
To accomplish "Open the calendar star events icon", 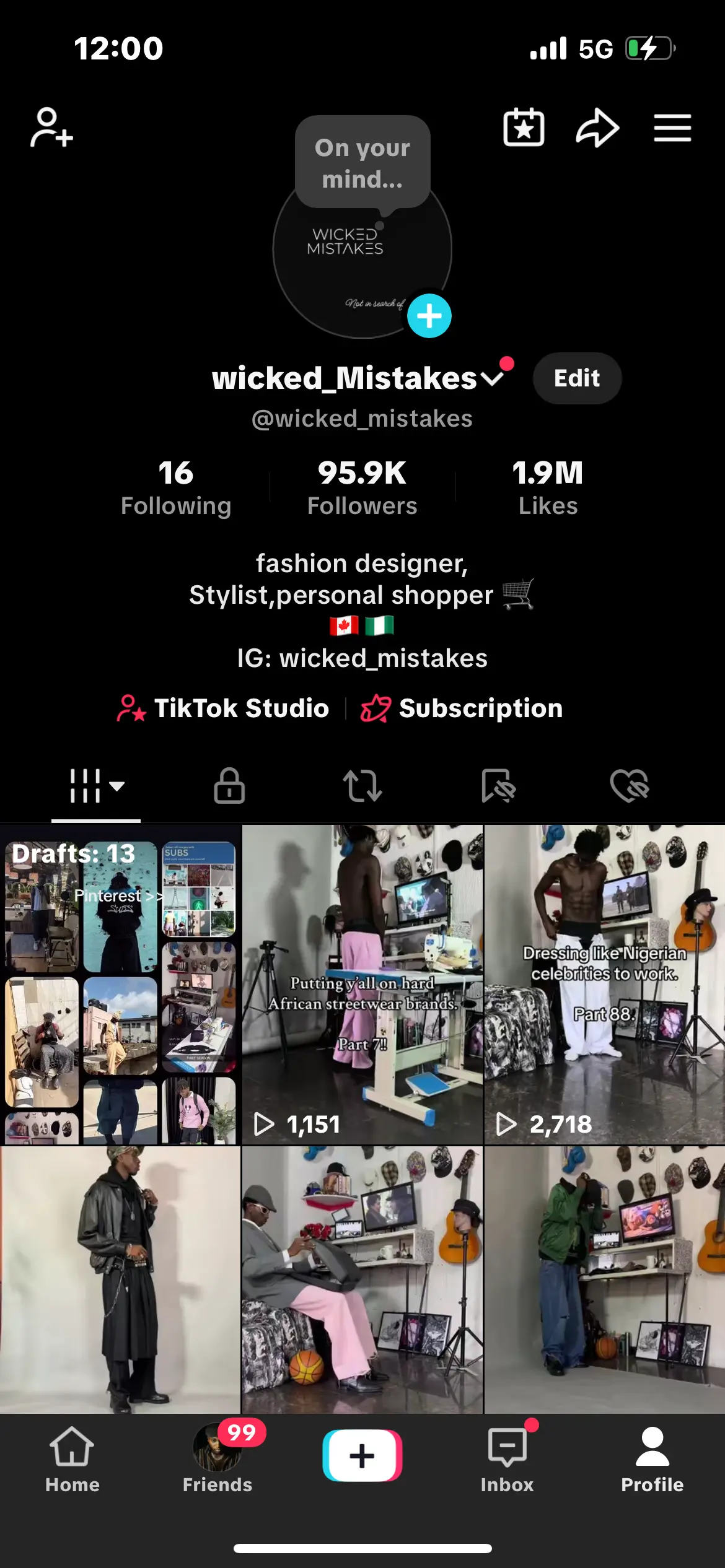I will pos(524,128).
